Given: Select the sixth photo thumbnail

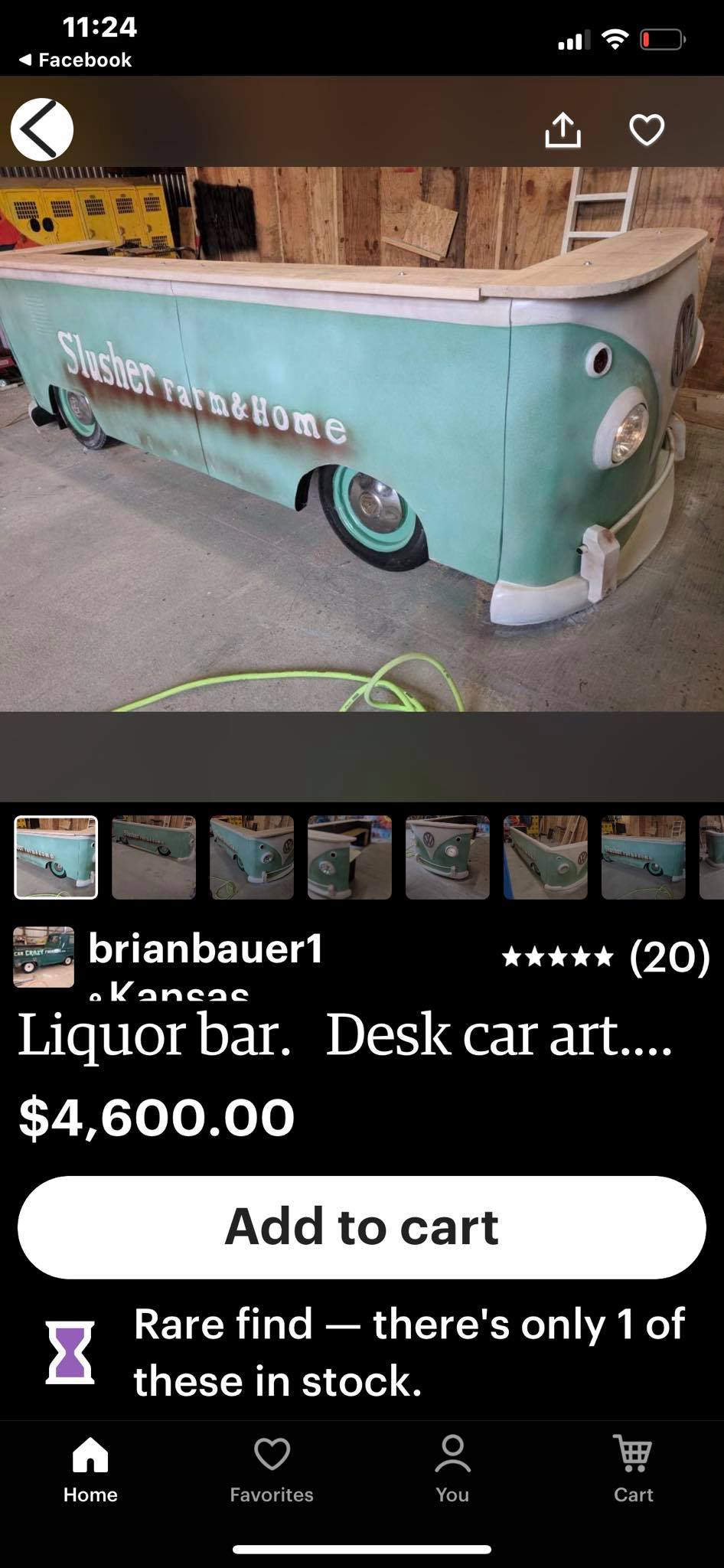Looking at the screenshot, I should 546,857.
